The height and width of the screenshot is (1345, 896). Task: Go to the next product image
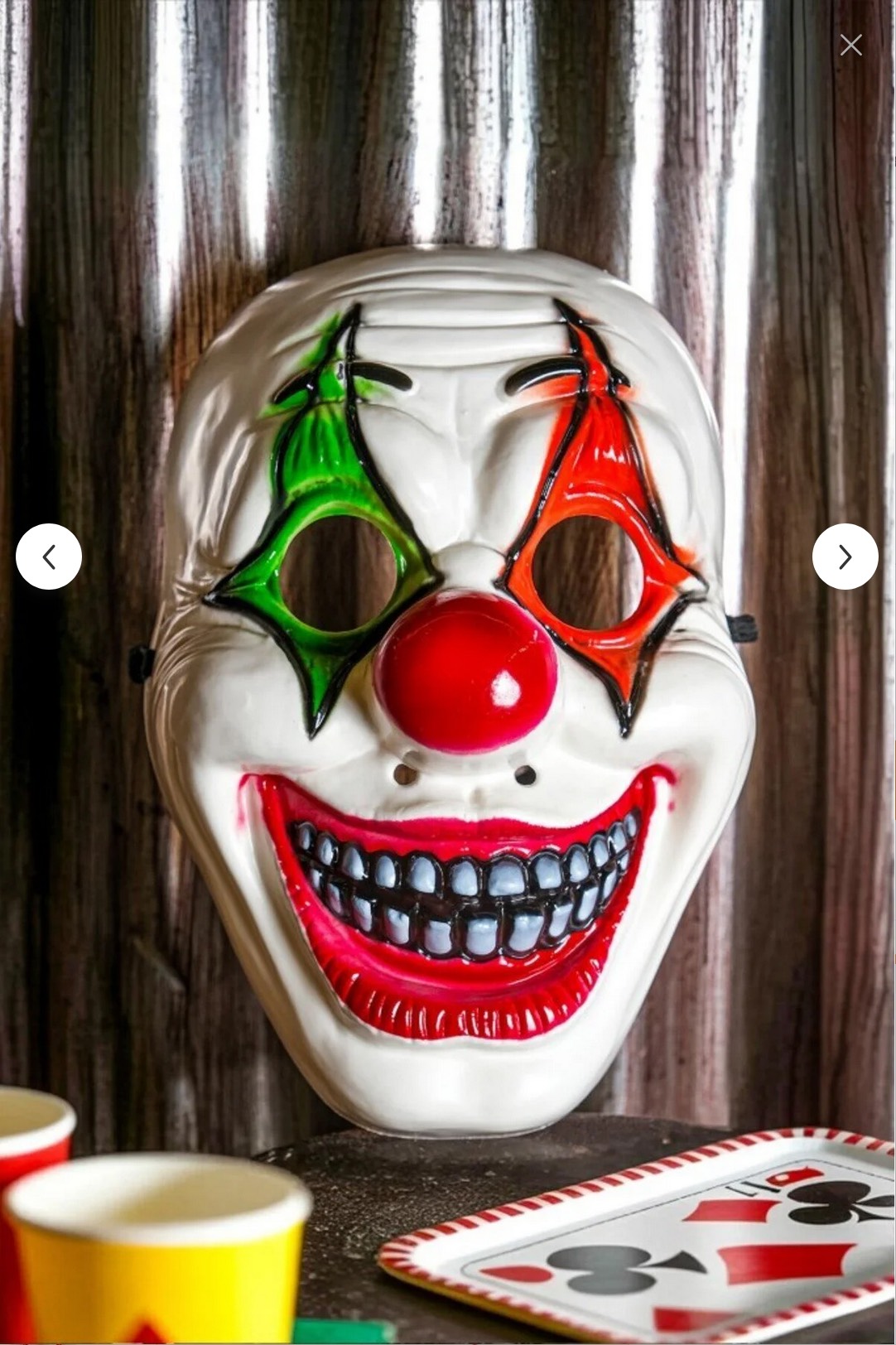point(845,557)
